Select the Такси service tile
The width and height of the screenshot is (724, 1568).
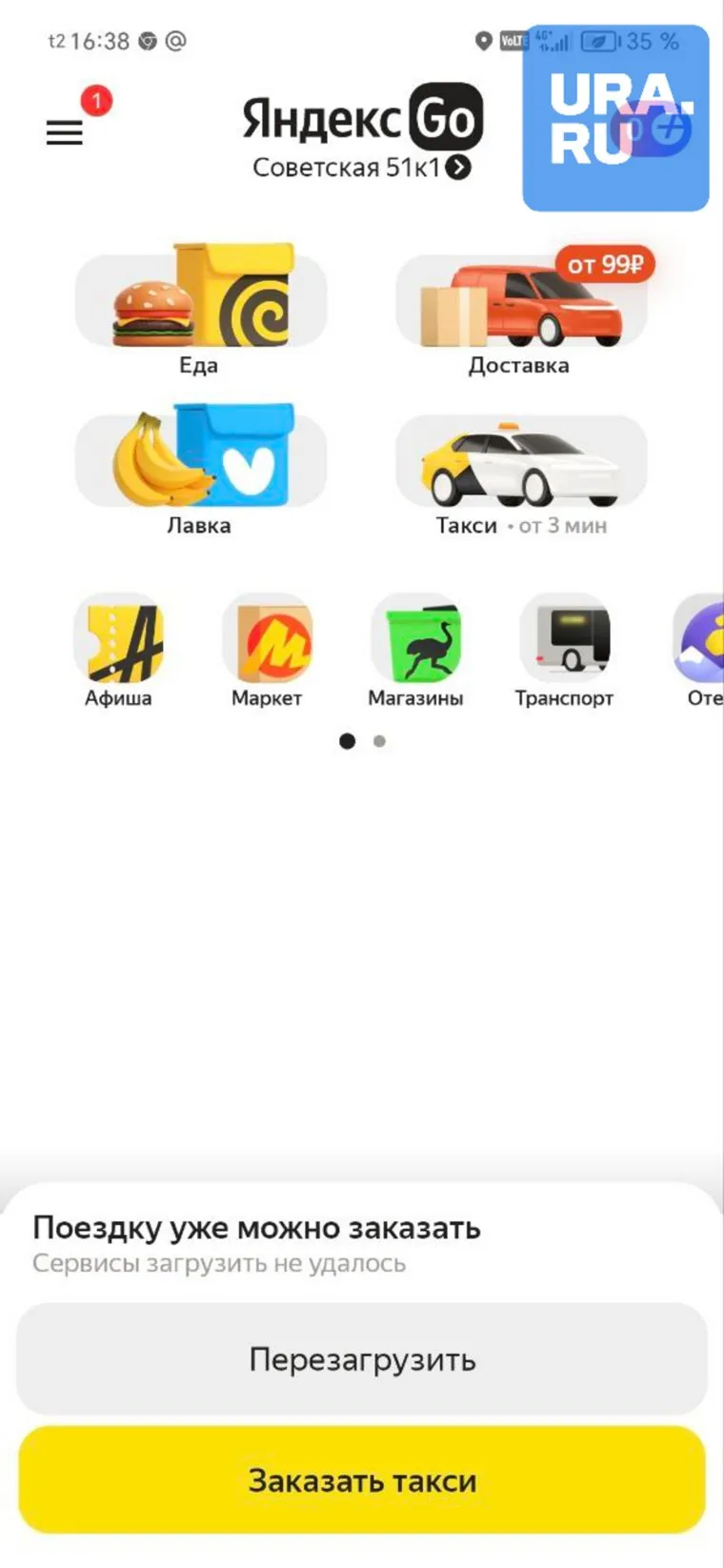coord(520,465)
